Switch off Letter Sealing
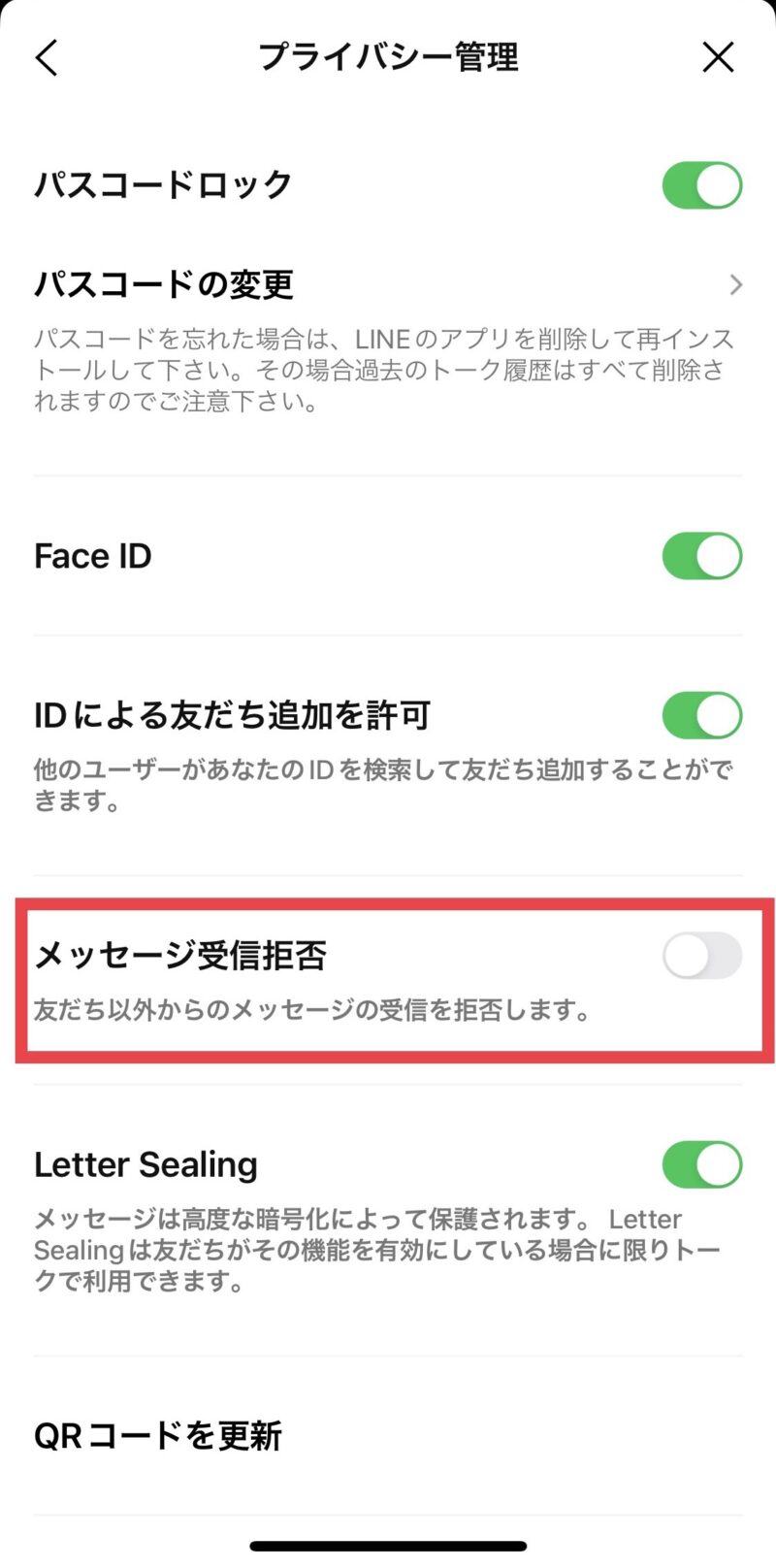Viewport: 776px width, 1568px height. (702, 1164)
